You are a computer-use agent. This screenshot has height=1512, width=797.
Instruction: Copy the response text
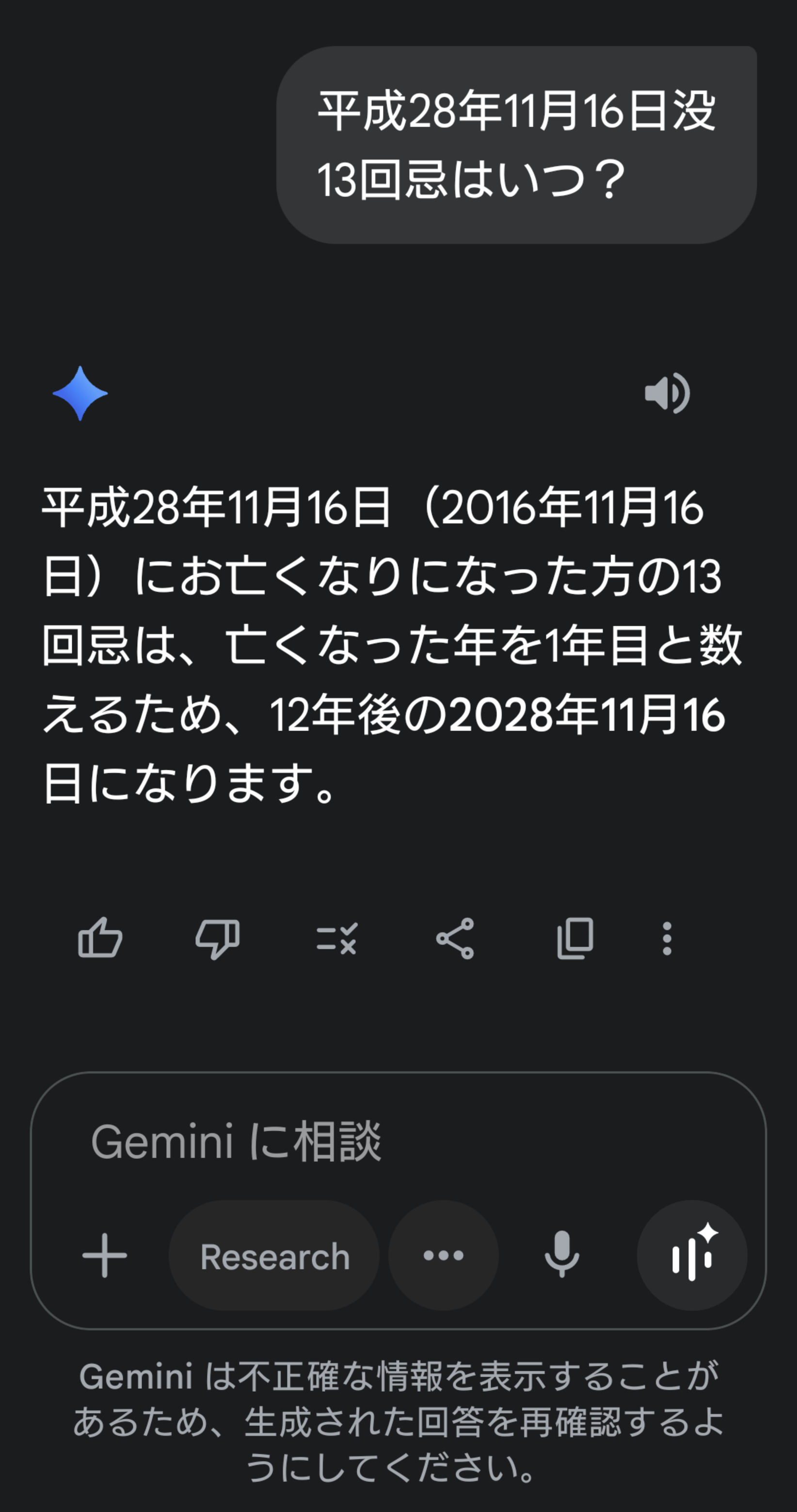coord(575,938)
